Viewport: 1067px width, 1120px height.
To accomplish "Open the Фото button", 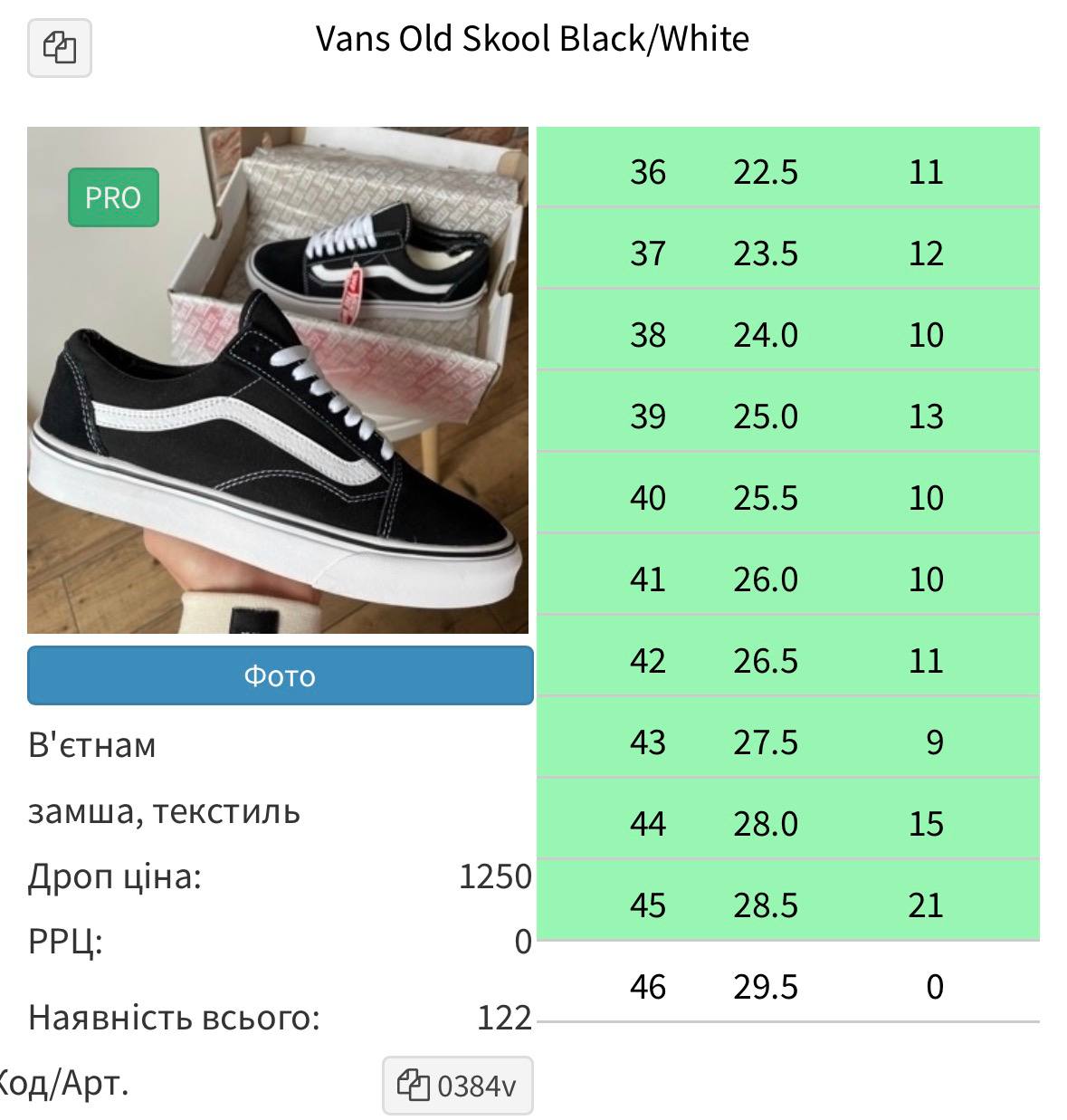I will 280,675.
